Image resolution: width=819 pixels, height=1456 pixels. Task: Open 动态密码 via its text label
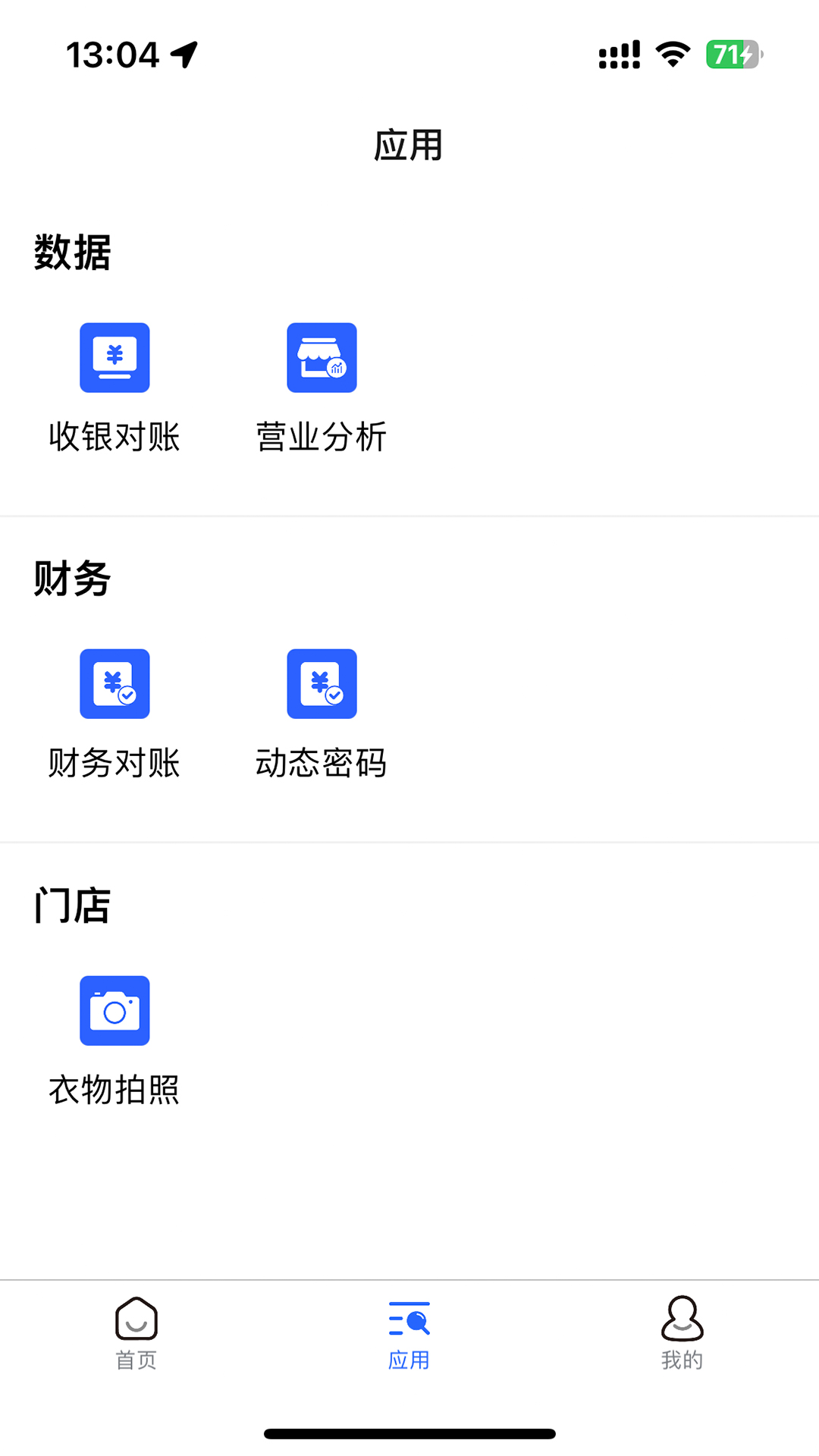[x=322, y=764]
